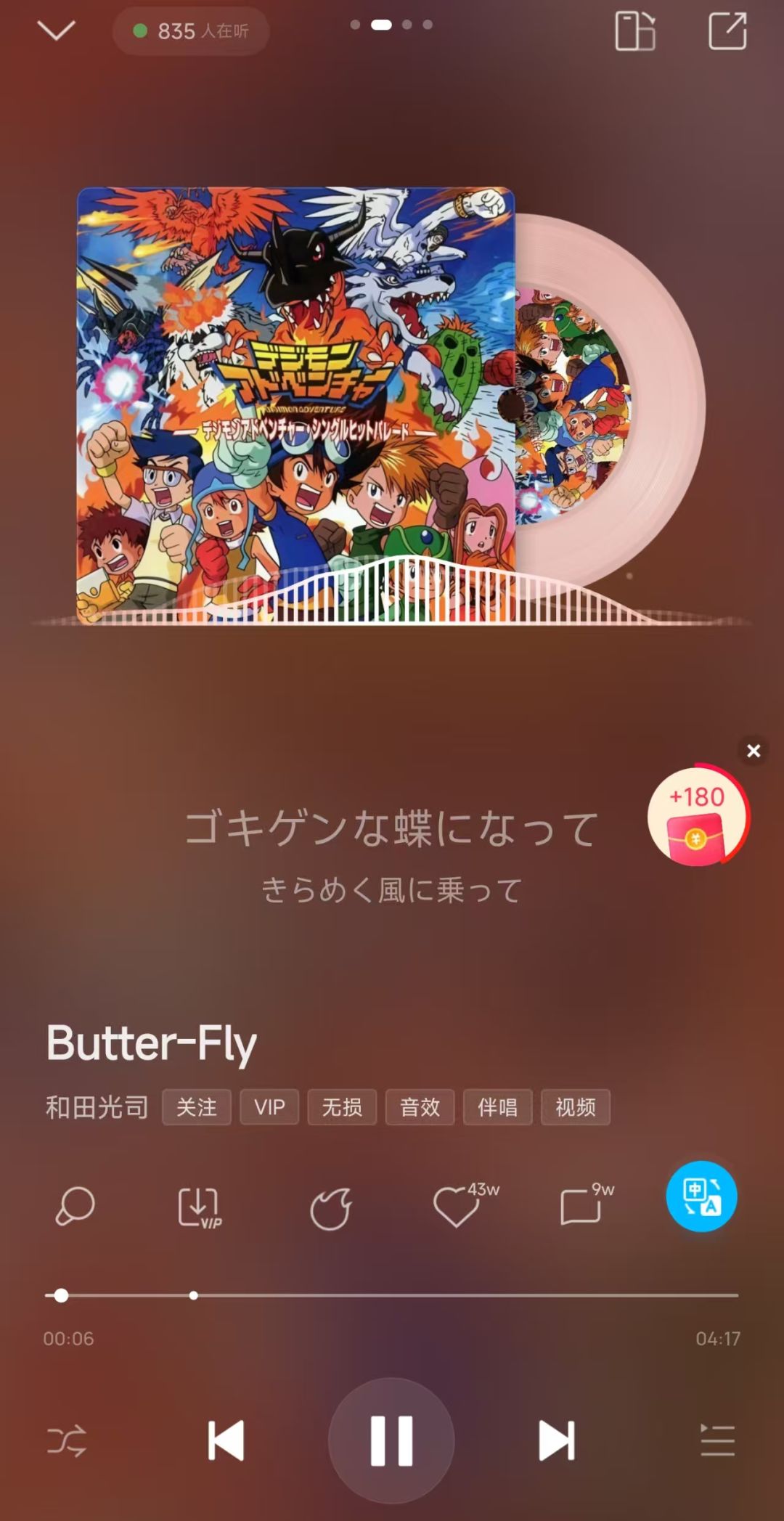Activate the blue lyrics translation icon
This screenshot has width=784, height=1521.
click(x=701, y=1196)
